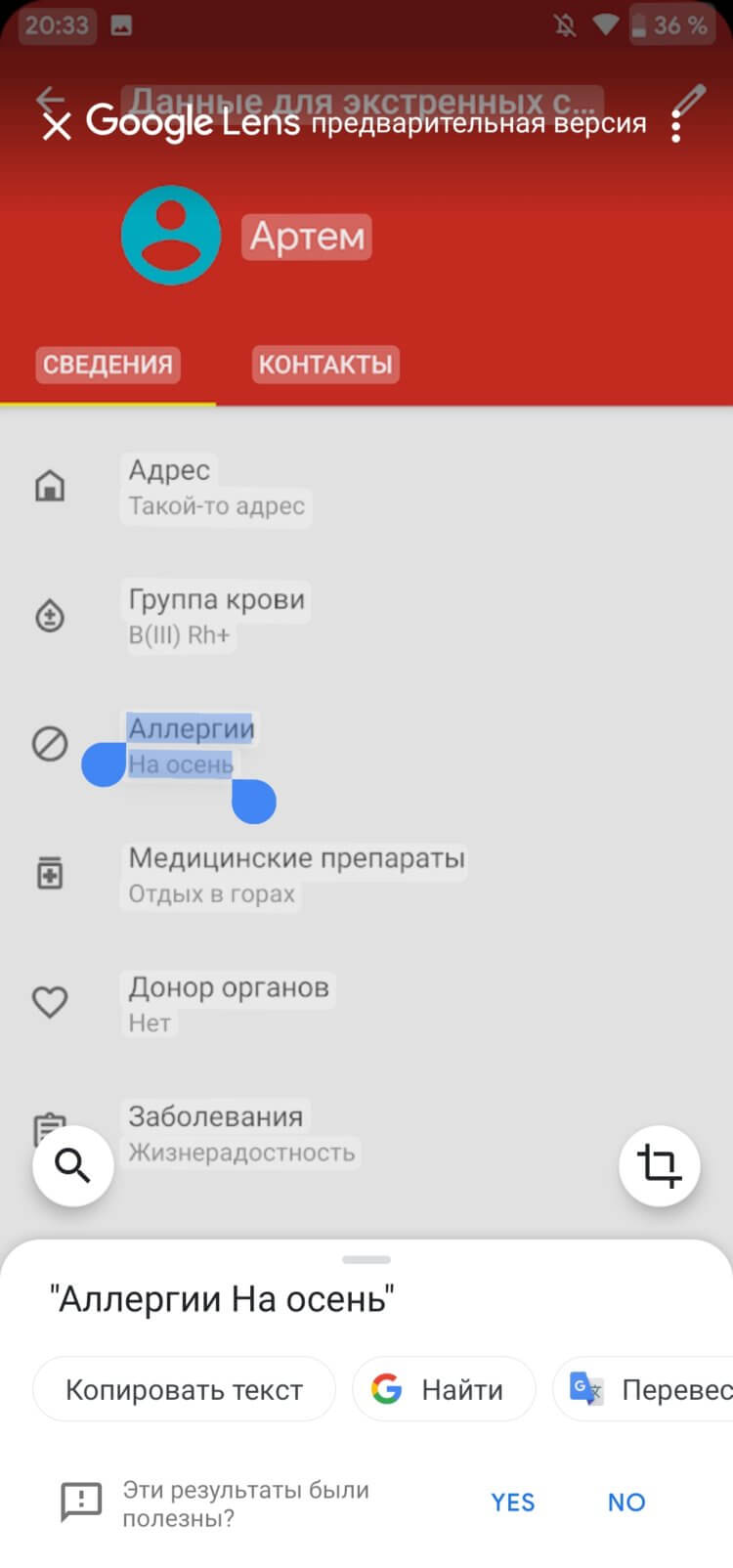This screenshot has height=1568, width=733.
Task: Tap the magnifier search floating button
Action: click(73, 1165)
